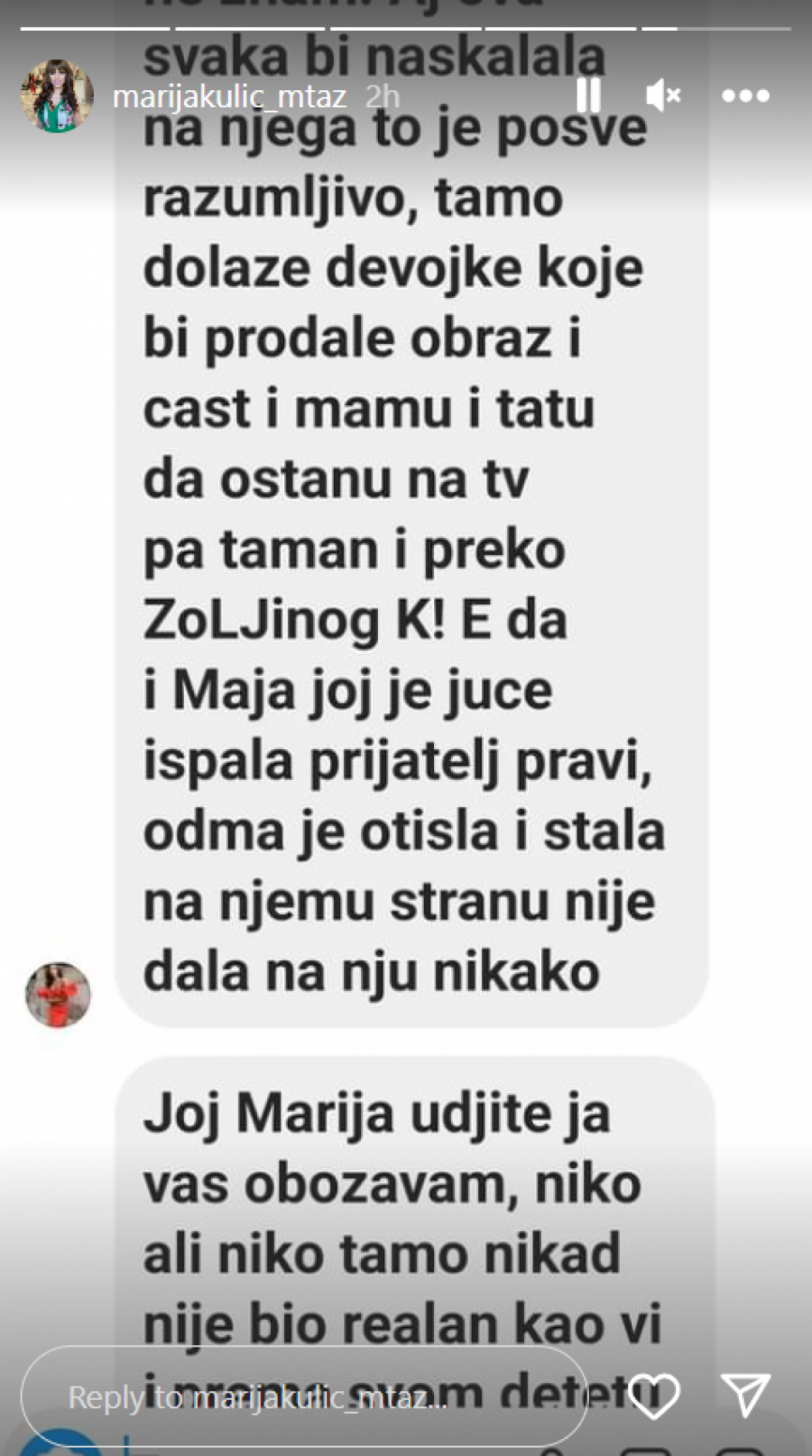
Task: Like this story with the heart
Action: pyautogui.click(x=653, y=1396)
